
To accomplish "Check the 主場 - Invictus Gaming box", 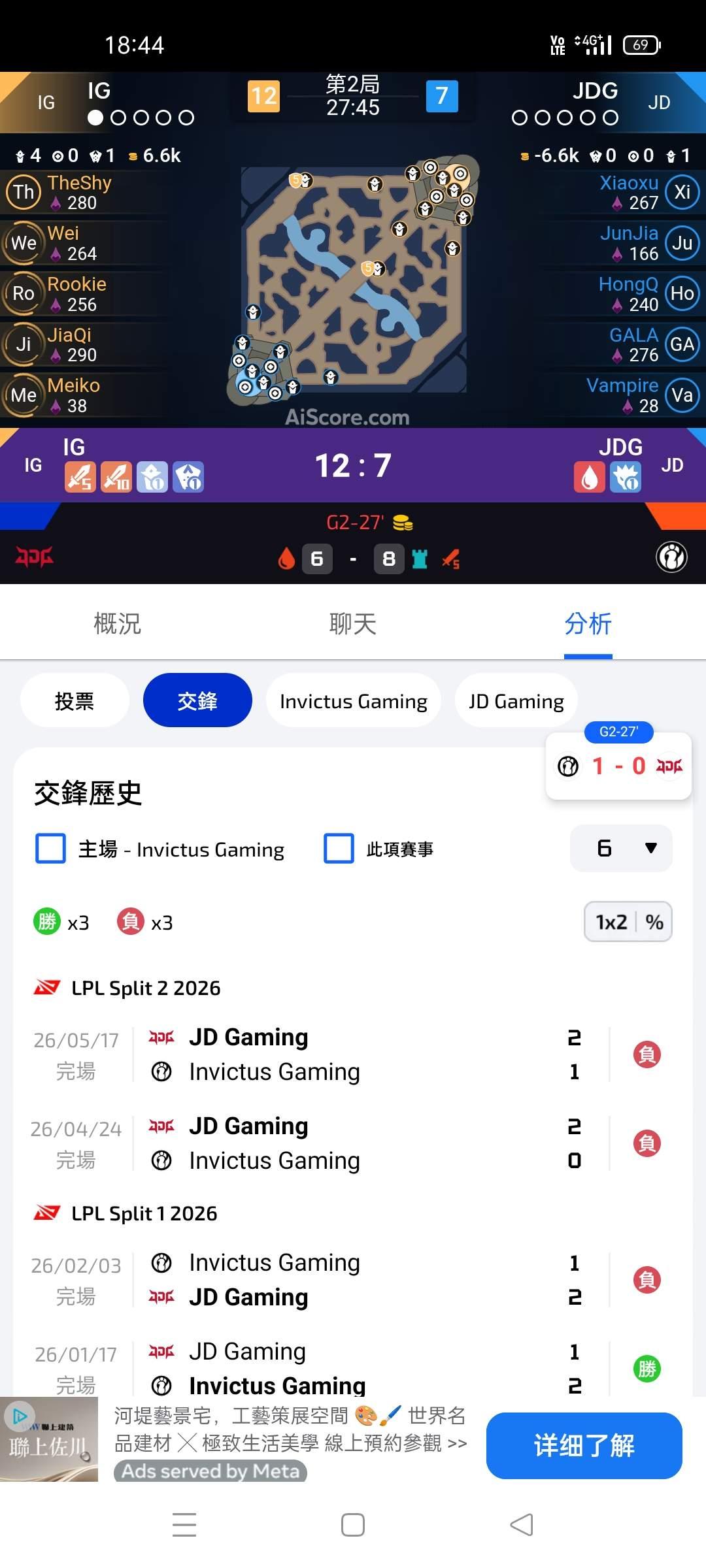I will tap(50, 849).
